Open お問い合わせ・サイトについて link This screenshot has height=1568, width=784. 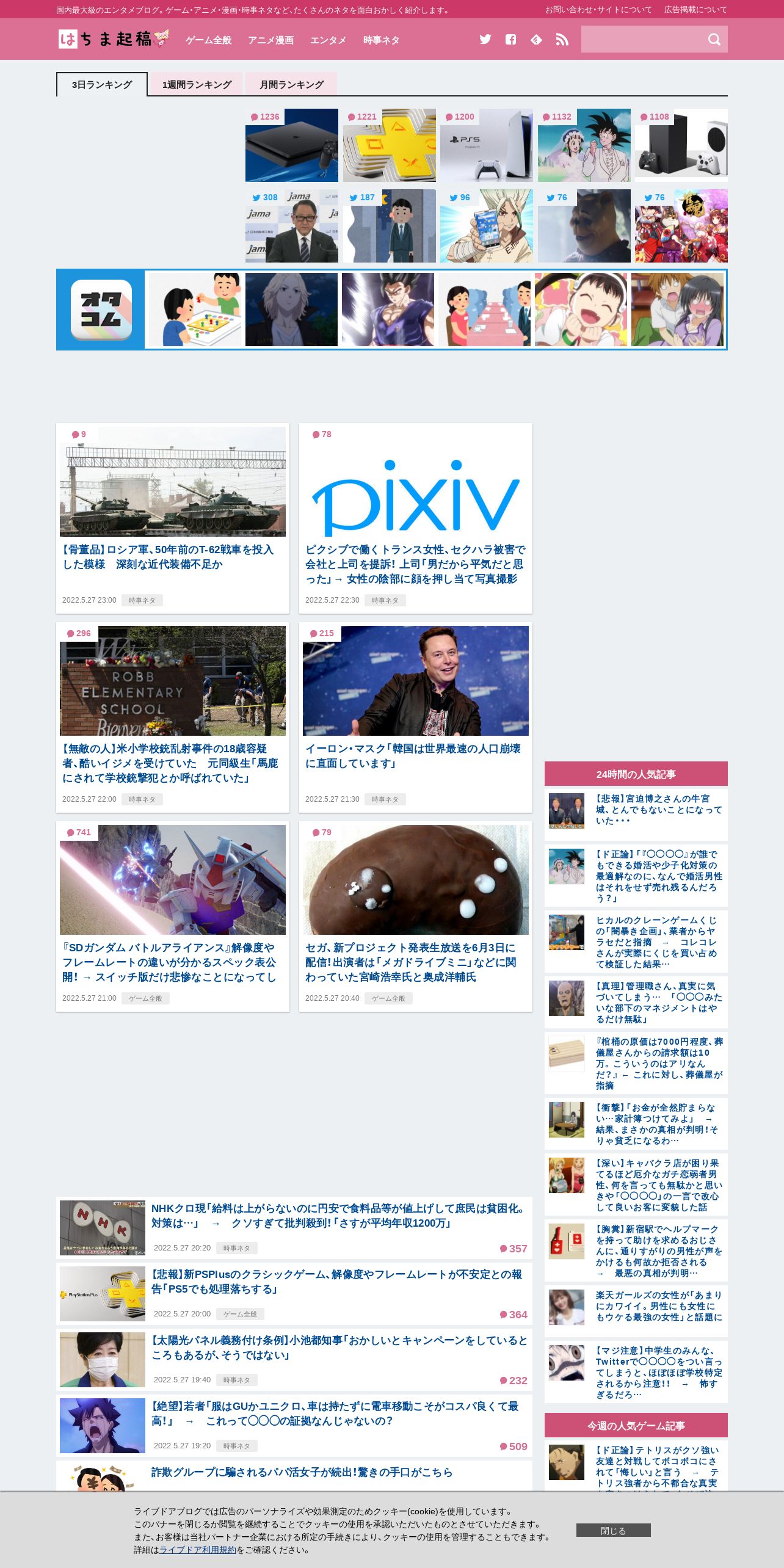[598, 10]
